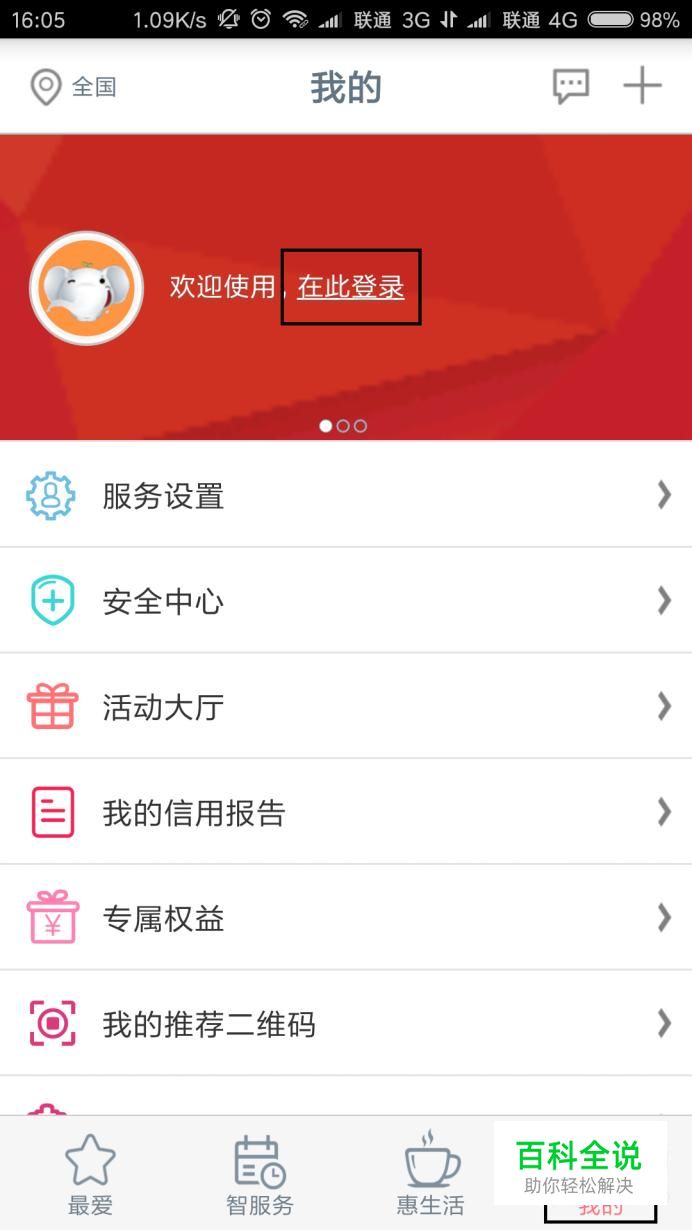Viewport: 692px width, 1230px height.
Task: Open the messages chat bubble icon
Action: point(571,87)
